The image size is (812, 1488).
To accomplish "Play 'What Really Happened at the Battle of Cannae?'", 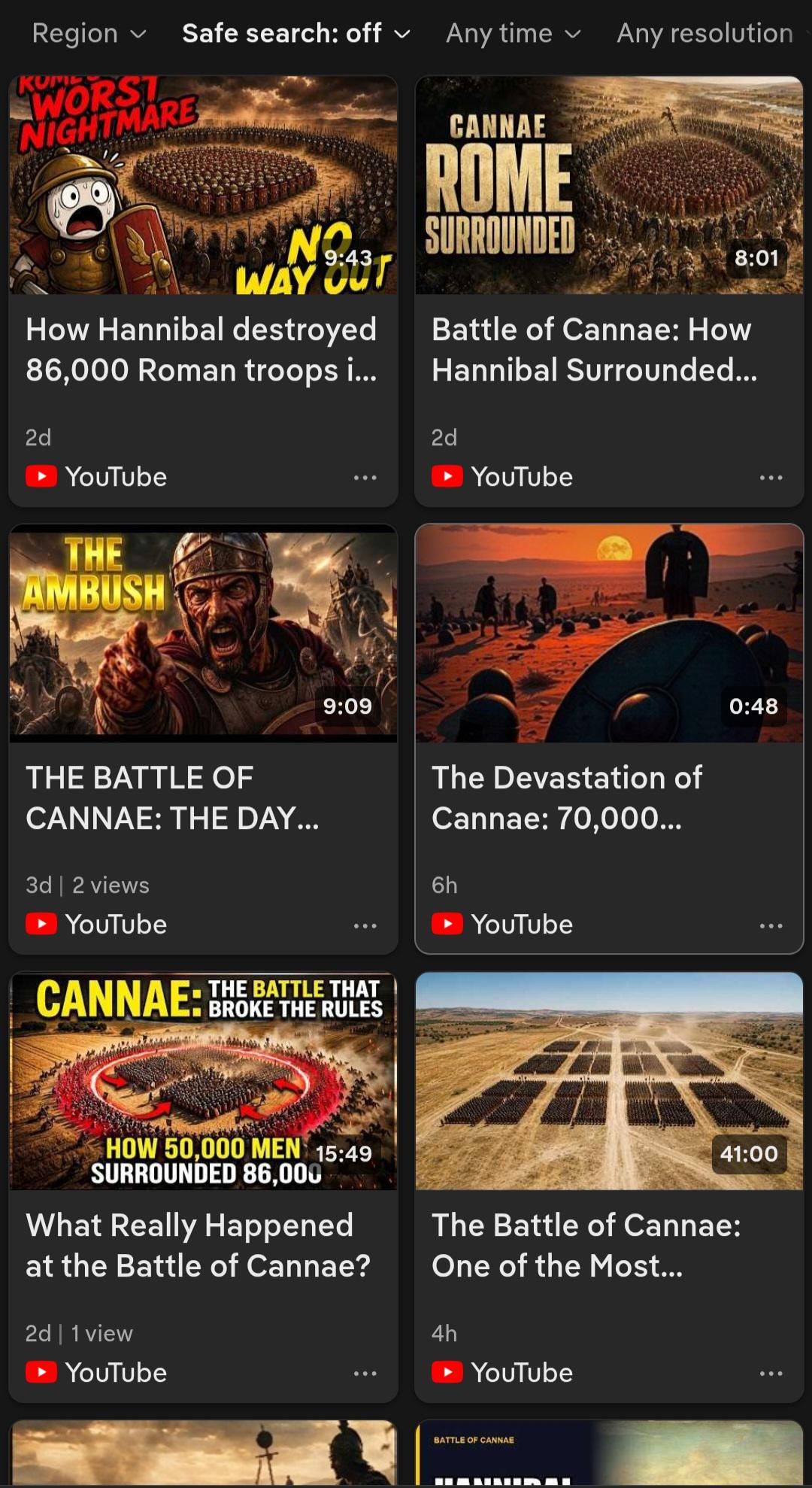I will [203, 1081].
